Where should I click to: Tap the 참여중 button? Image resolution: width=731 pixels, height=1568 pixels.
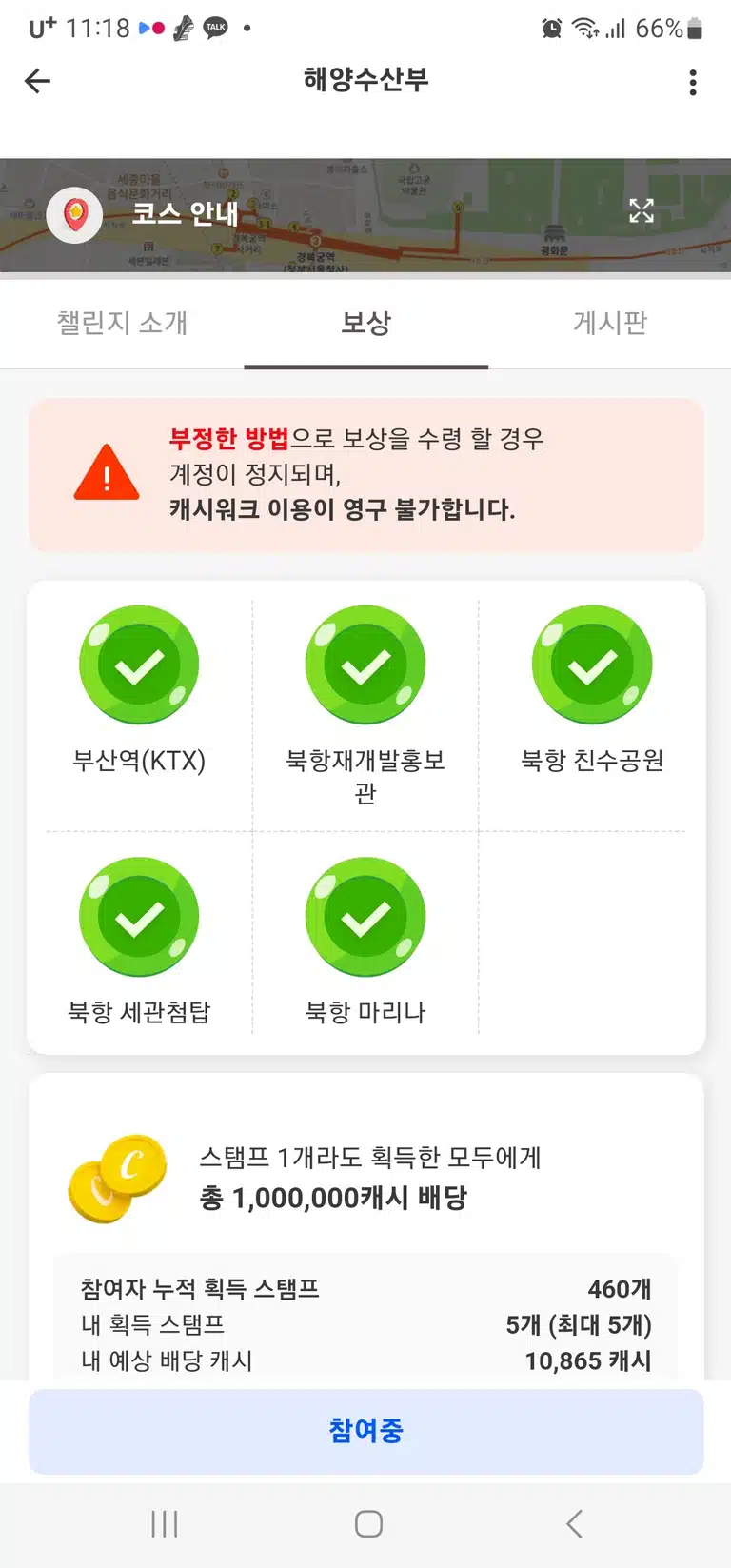(x=365, y=1431)
